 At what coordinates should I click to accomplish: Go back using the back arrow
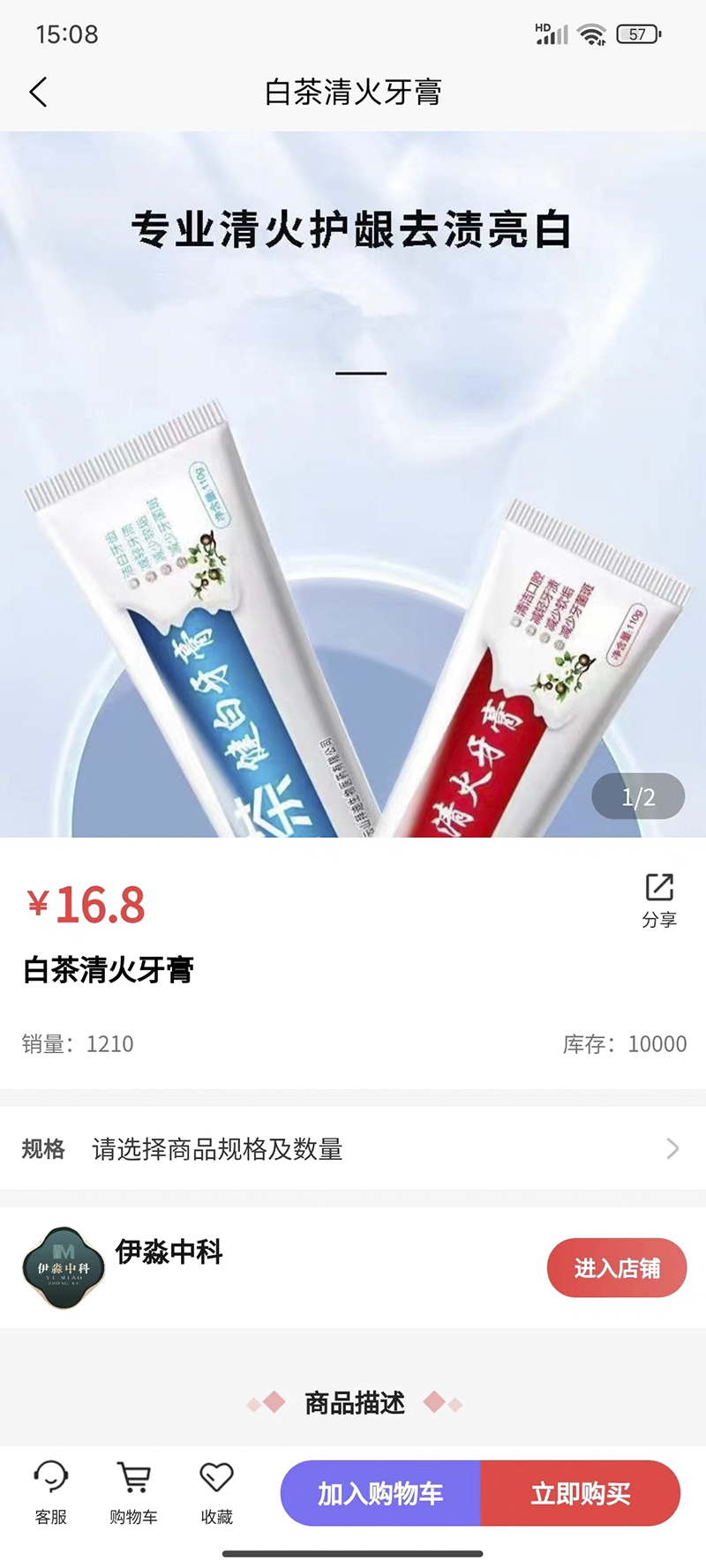click(37, 91)
